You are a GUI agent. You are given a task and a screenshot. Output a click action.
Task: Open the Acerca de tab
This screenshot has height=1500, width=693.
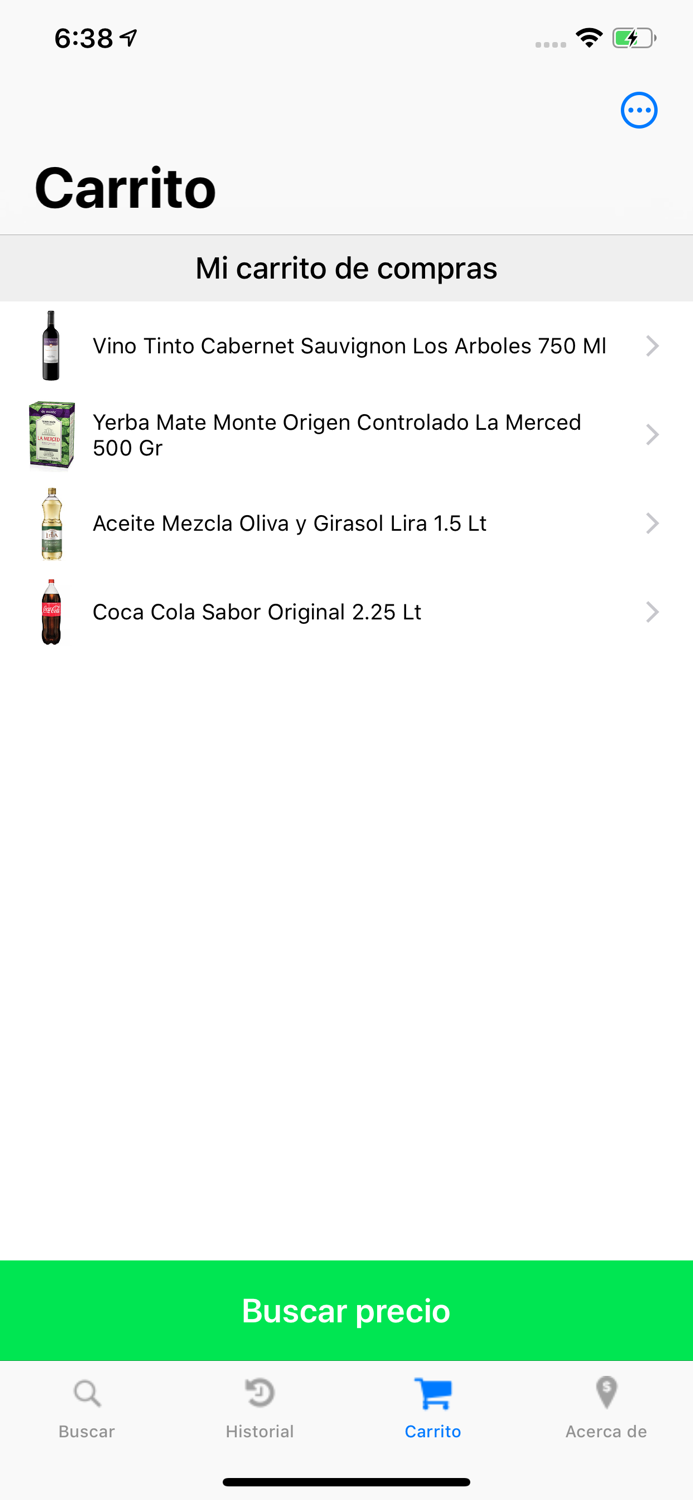(x=606, y=1408)
